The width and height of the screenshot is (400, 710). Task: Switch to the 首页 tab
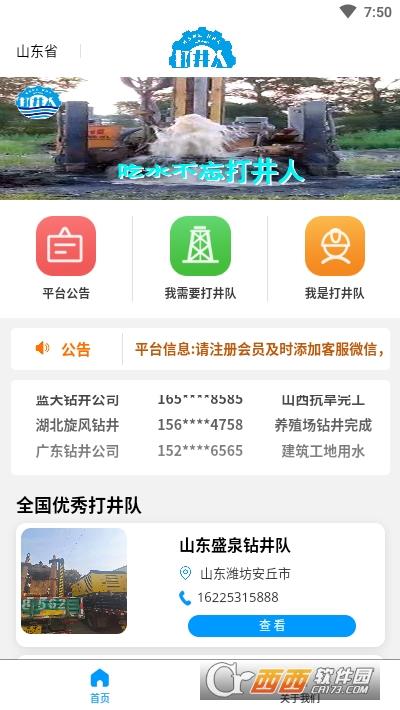coord(100,686)
